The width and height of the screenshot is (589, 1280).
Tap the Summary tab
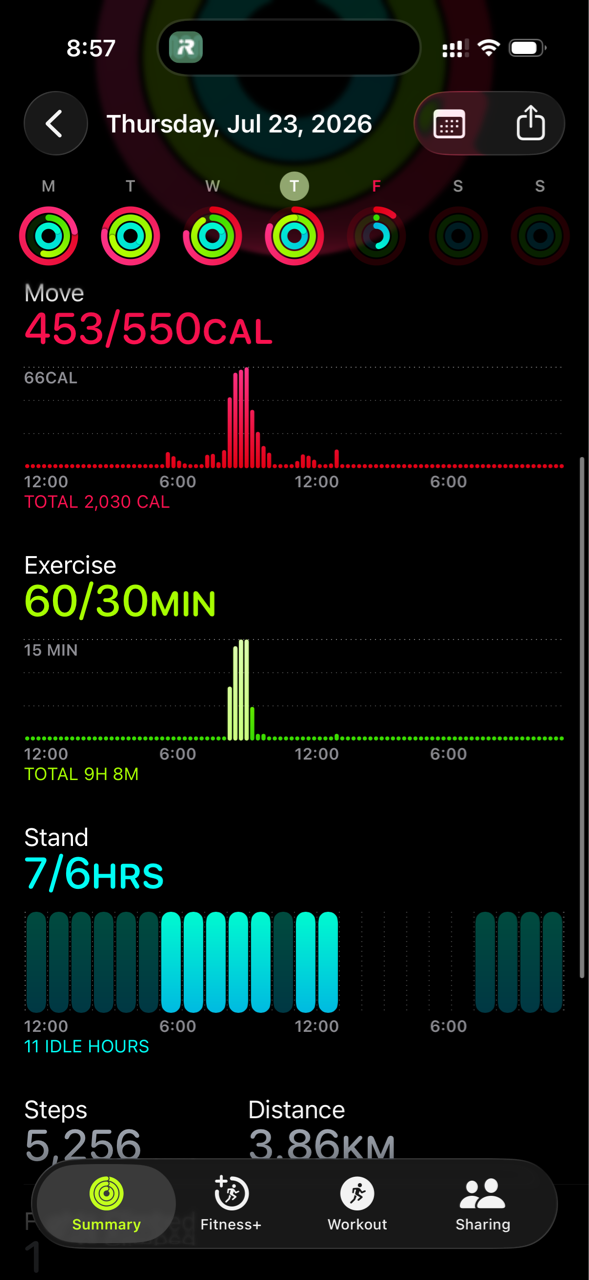(106, 1203)
